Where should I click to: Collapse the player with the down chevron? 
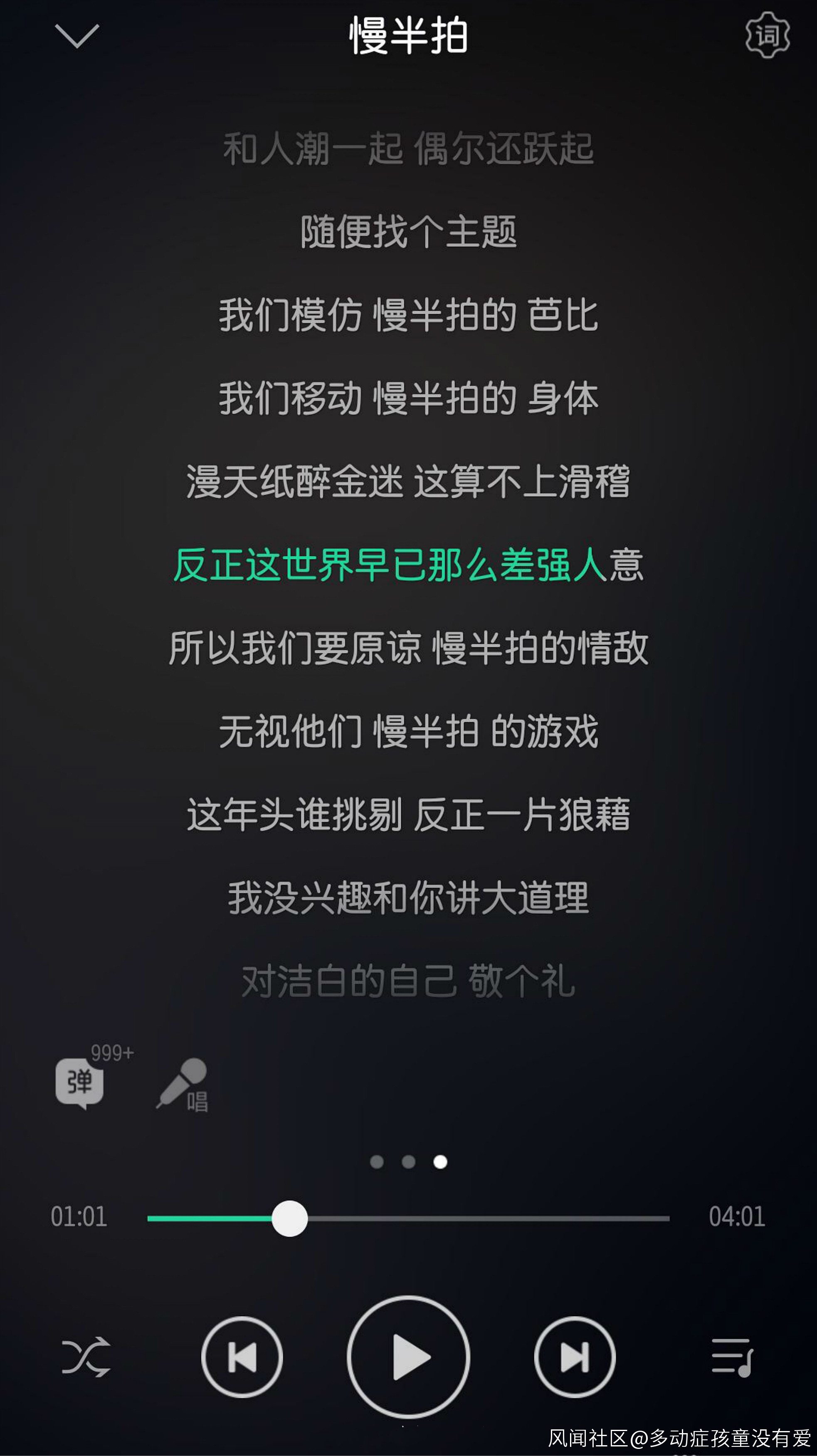click(77, 36)
